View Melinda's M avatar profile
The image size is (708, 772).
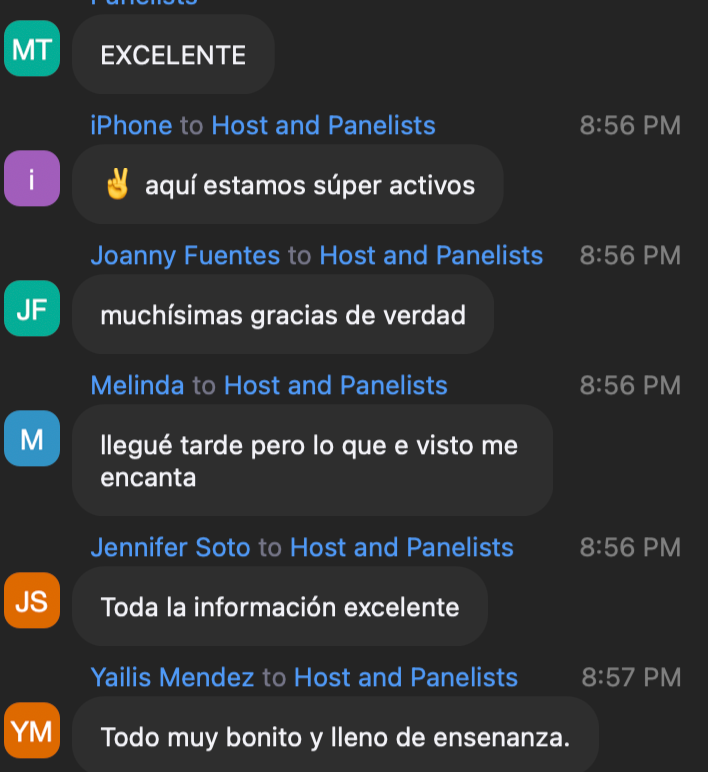(32, 439)
